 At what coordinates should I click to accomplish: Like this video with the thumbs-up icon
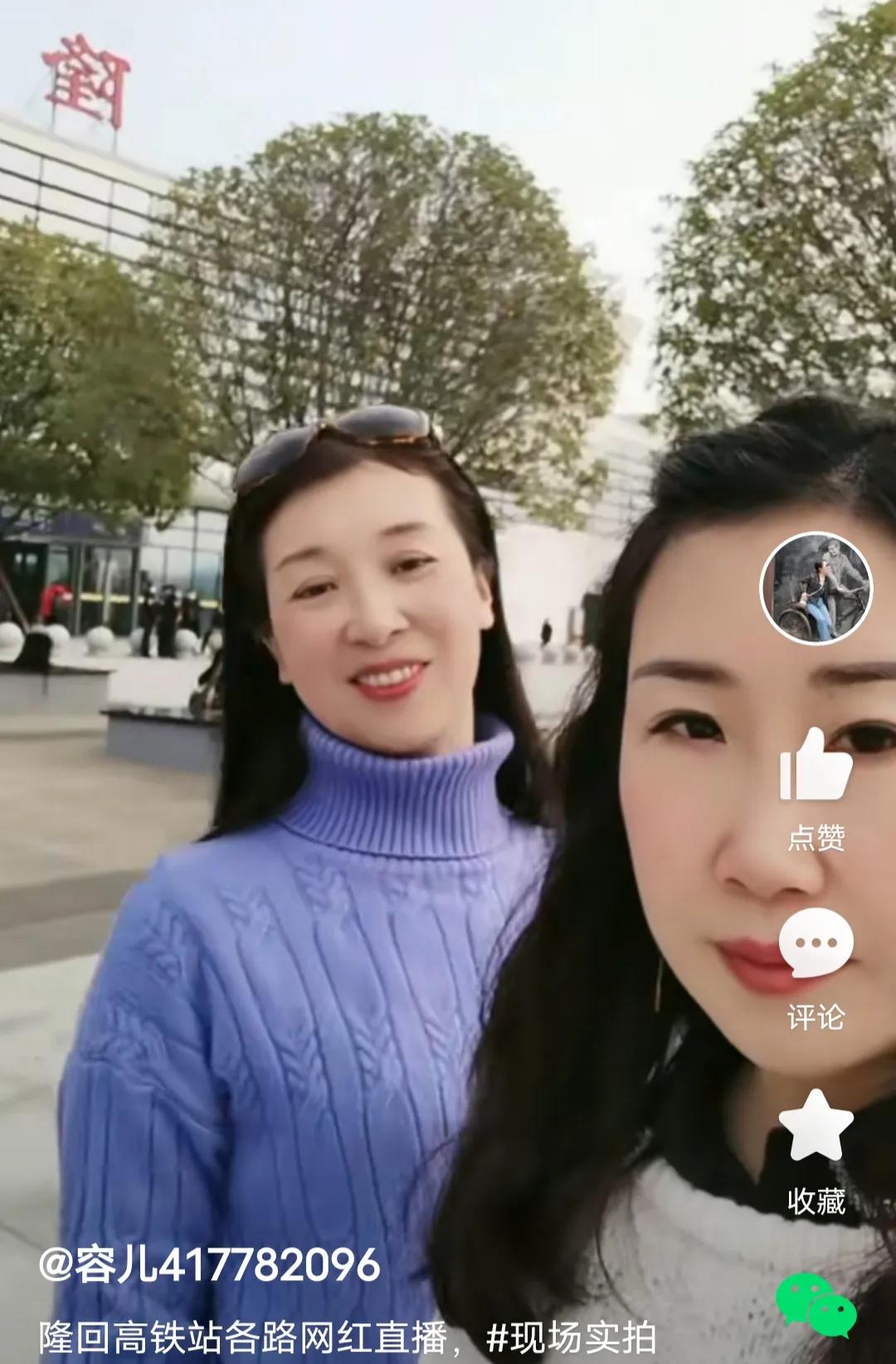click(816, 764)
